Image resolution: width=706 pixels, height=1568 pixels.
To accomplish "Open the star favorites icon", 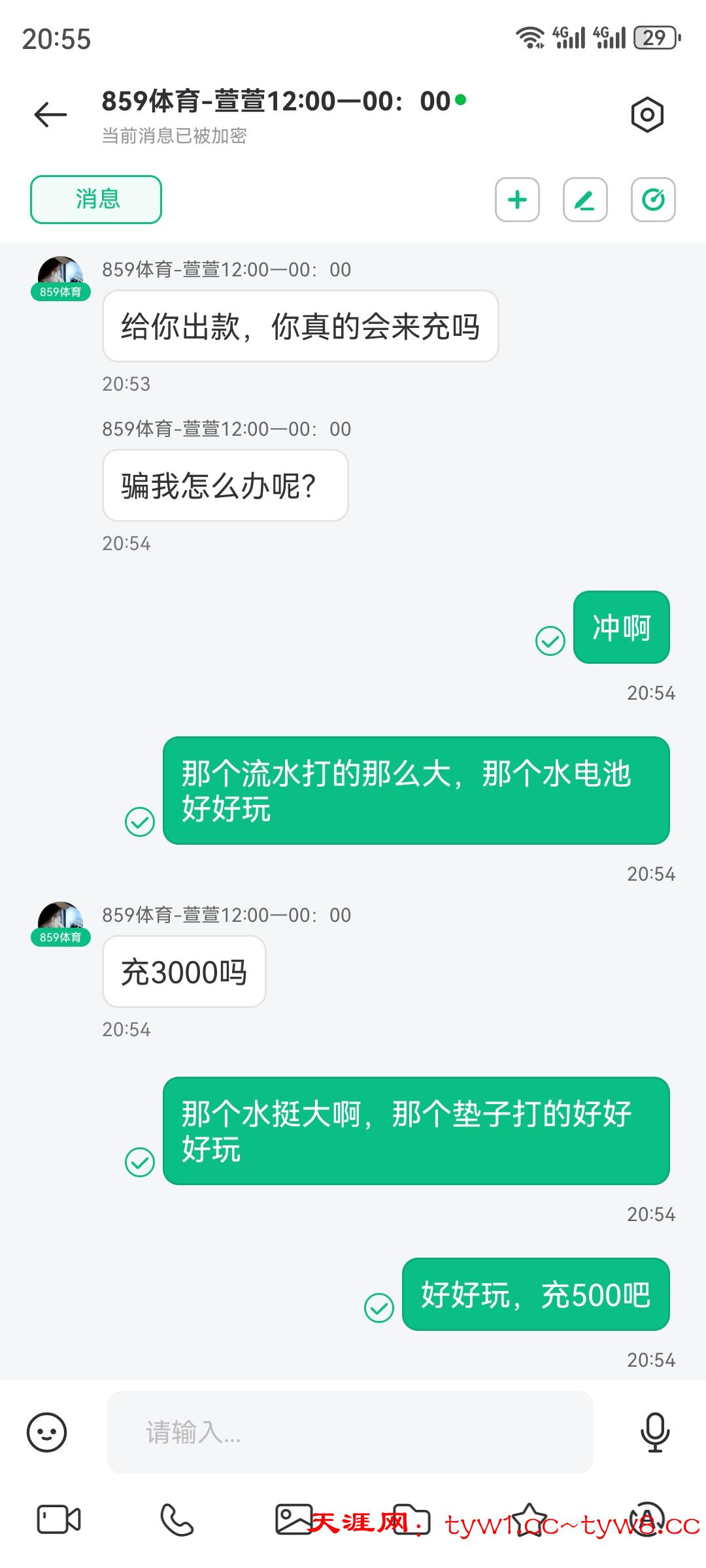I will (x=529, y=1520).
